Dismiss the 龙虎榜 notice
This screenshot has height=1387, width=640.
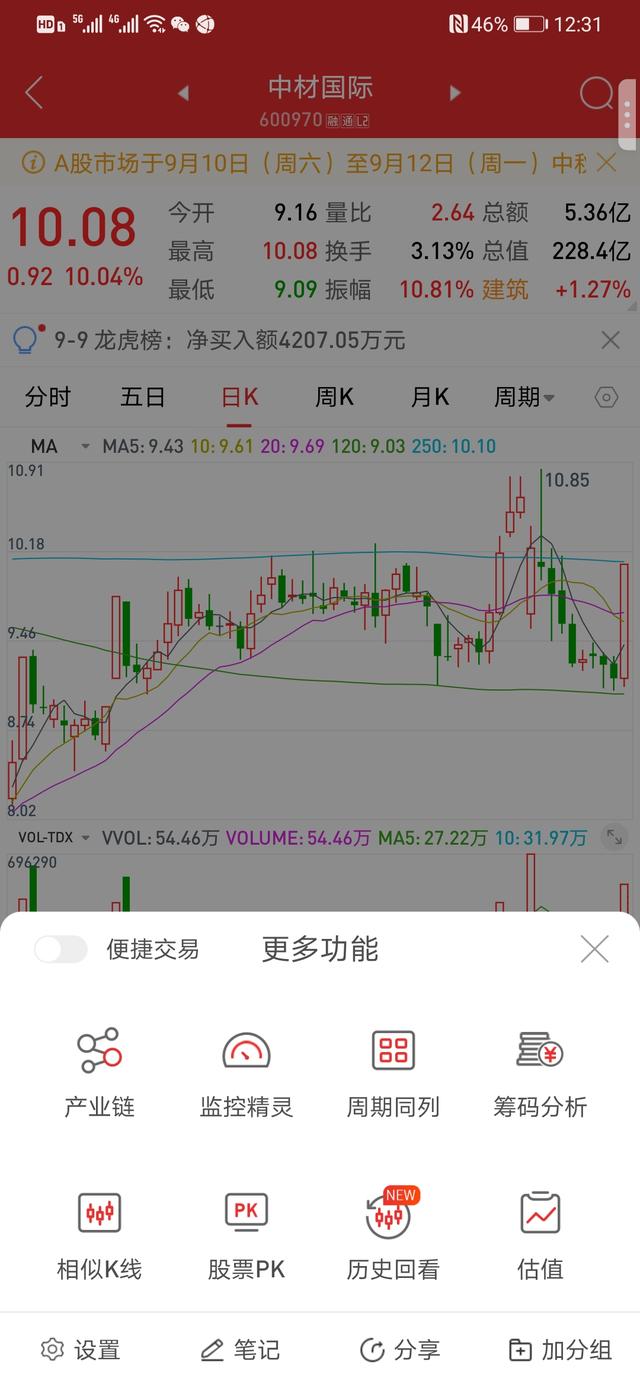(610, 341)
